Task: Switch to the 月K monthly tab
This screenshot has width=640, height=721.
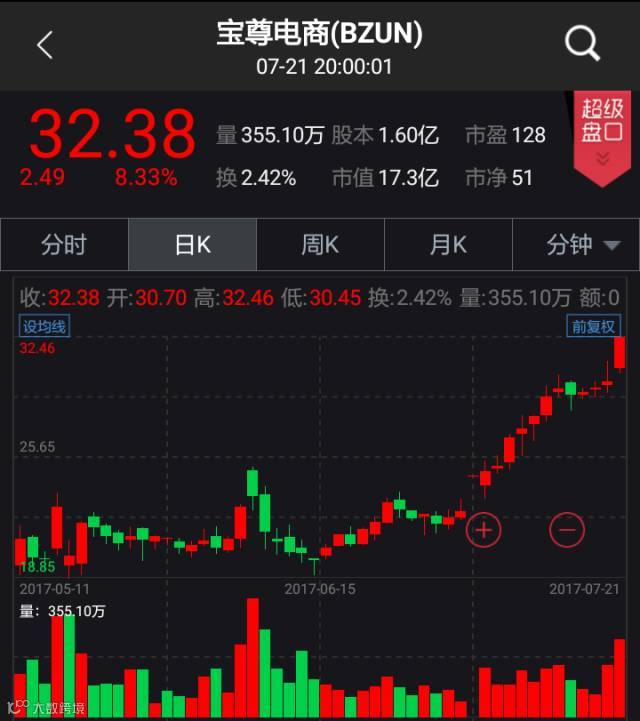Action: pos(448,245)
